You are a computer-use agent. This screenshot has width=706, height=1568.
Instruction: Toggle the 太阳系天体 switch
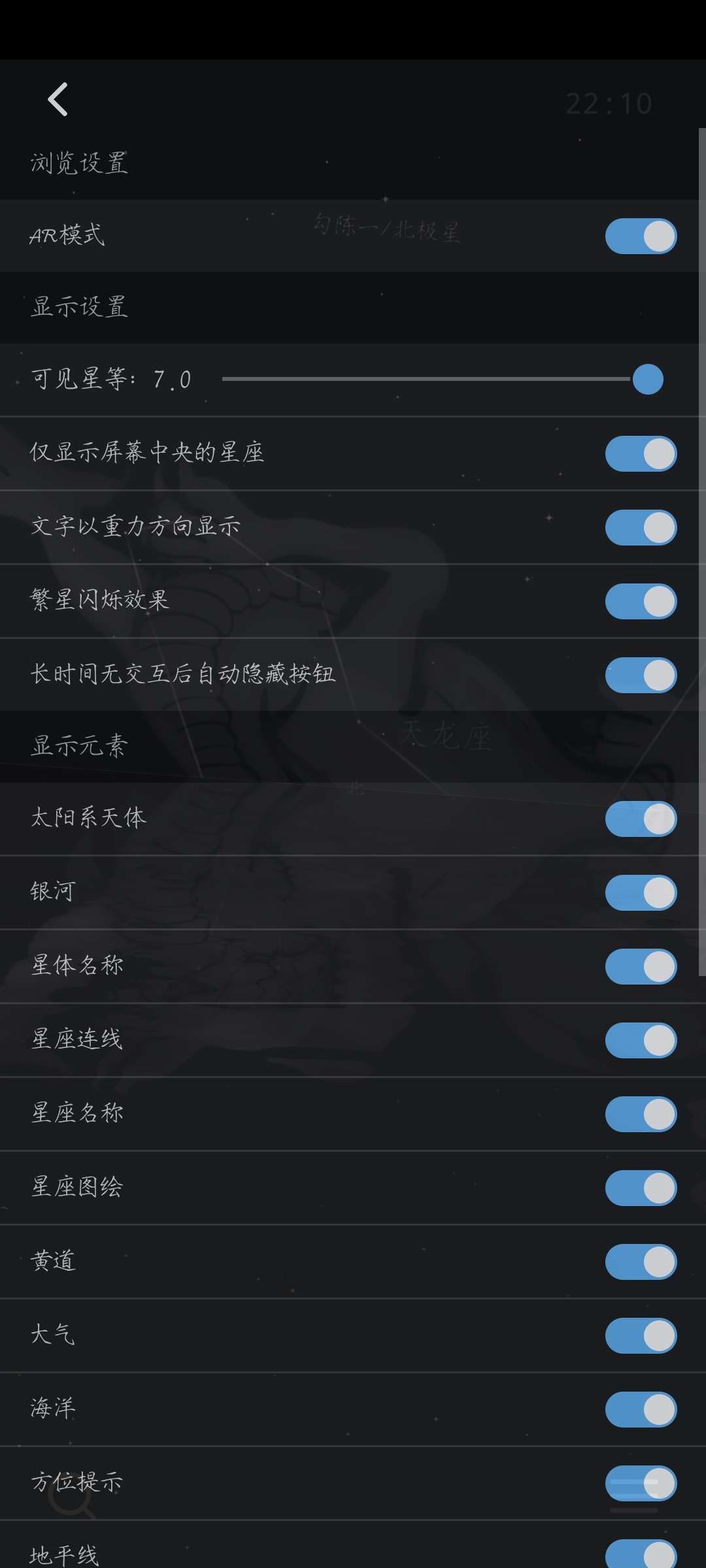(641, 819)
